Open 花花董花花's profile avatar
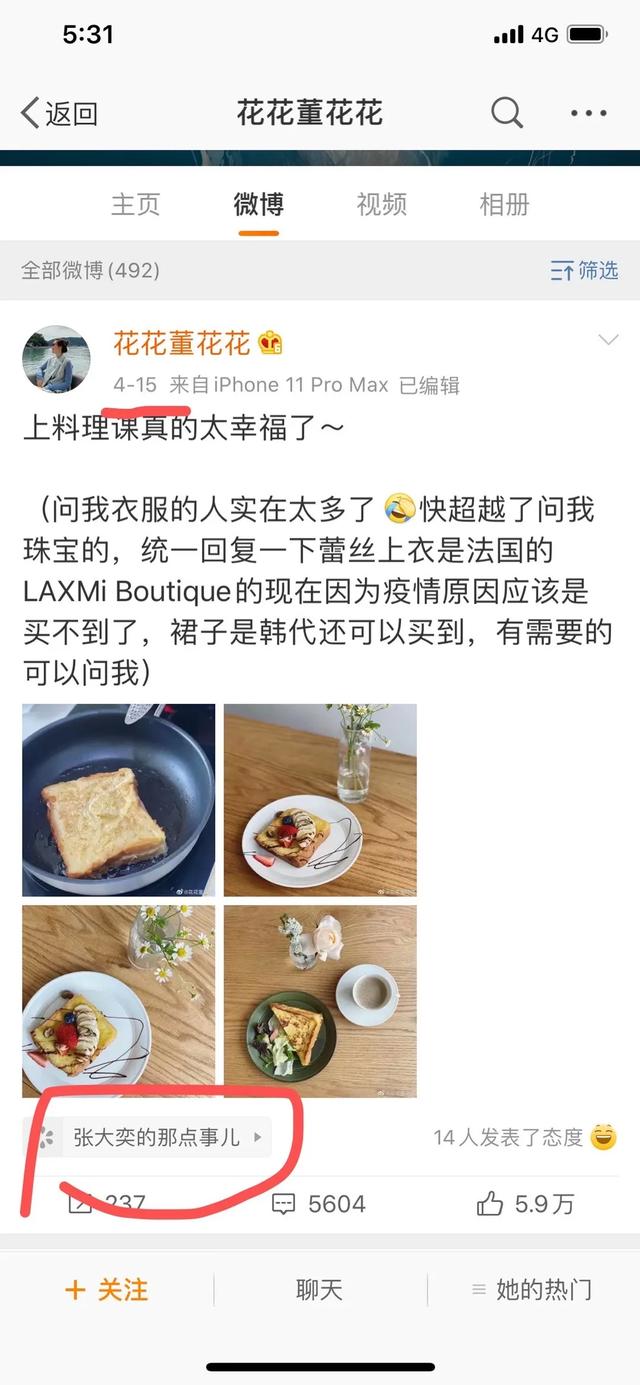 [x=57, y=359]
